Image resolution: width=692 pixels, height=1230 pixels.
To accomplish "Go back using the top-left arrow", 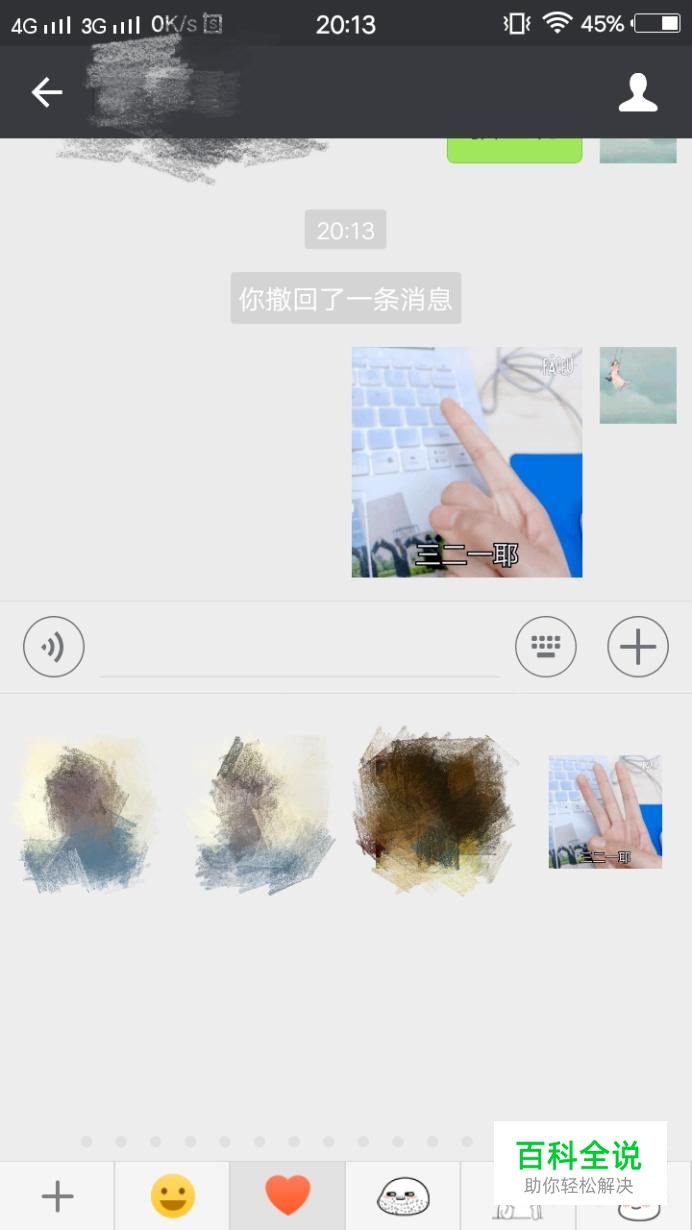I will coord(47,93).
